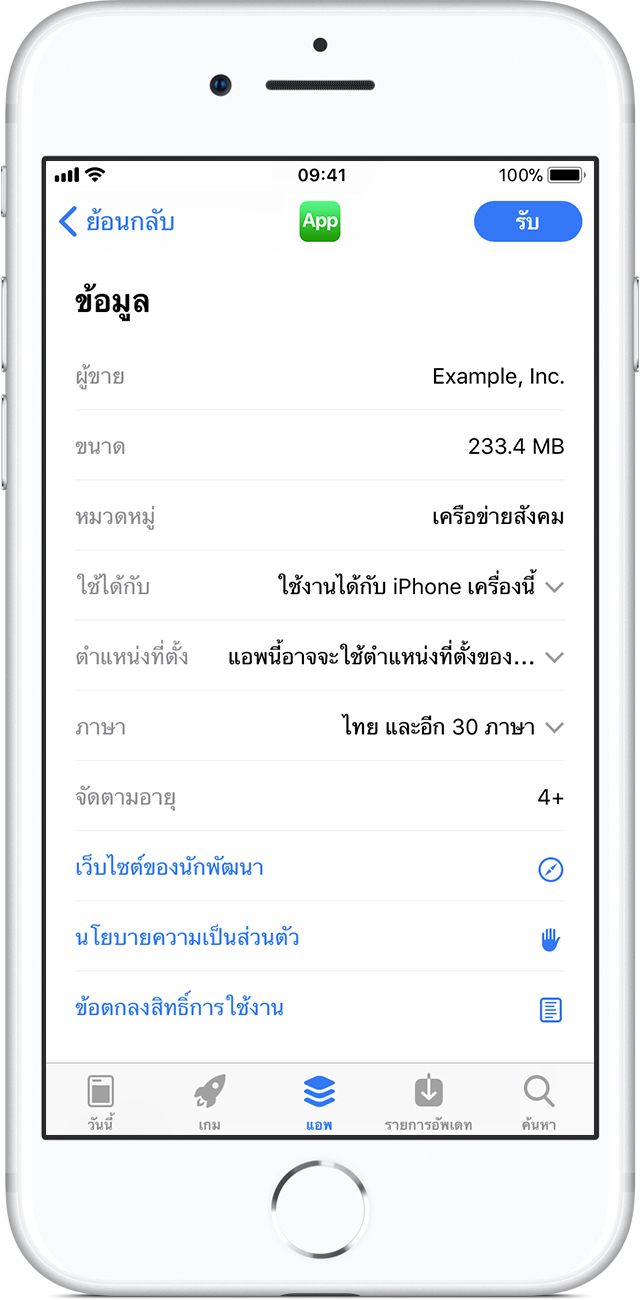Switch to the เกม tab
Image resolution: width=640 pixels, height=1300 pixels.
point(210,1102)
